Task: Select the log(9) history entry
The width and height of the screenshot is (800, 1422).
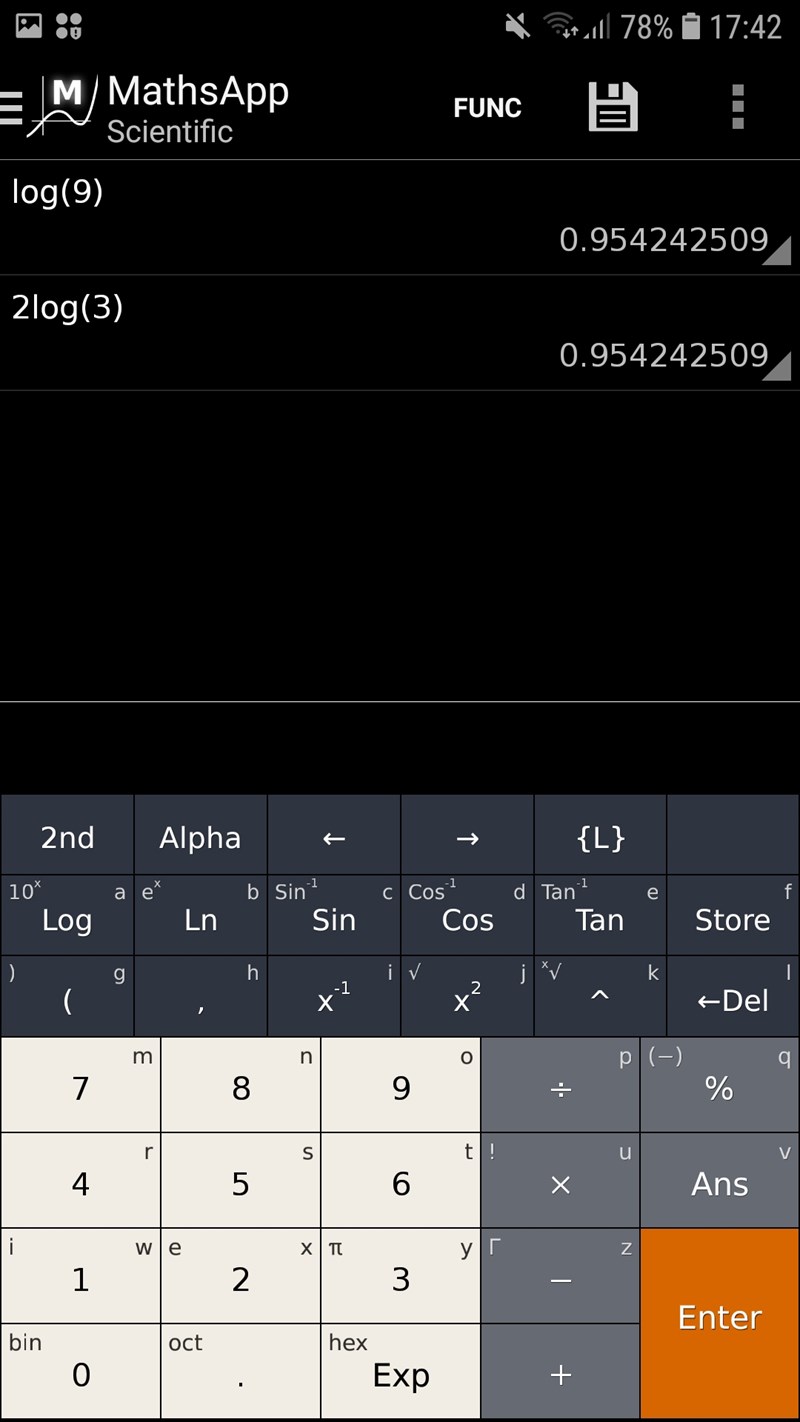Action: (x=400, y=217)
